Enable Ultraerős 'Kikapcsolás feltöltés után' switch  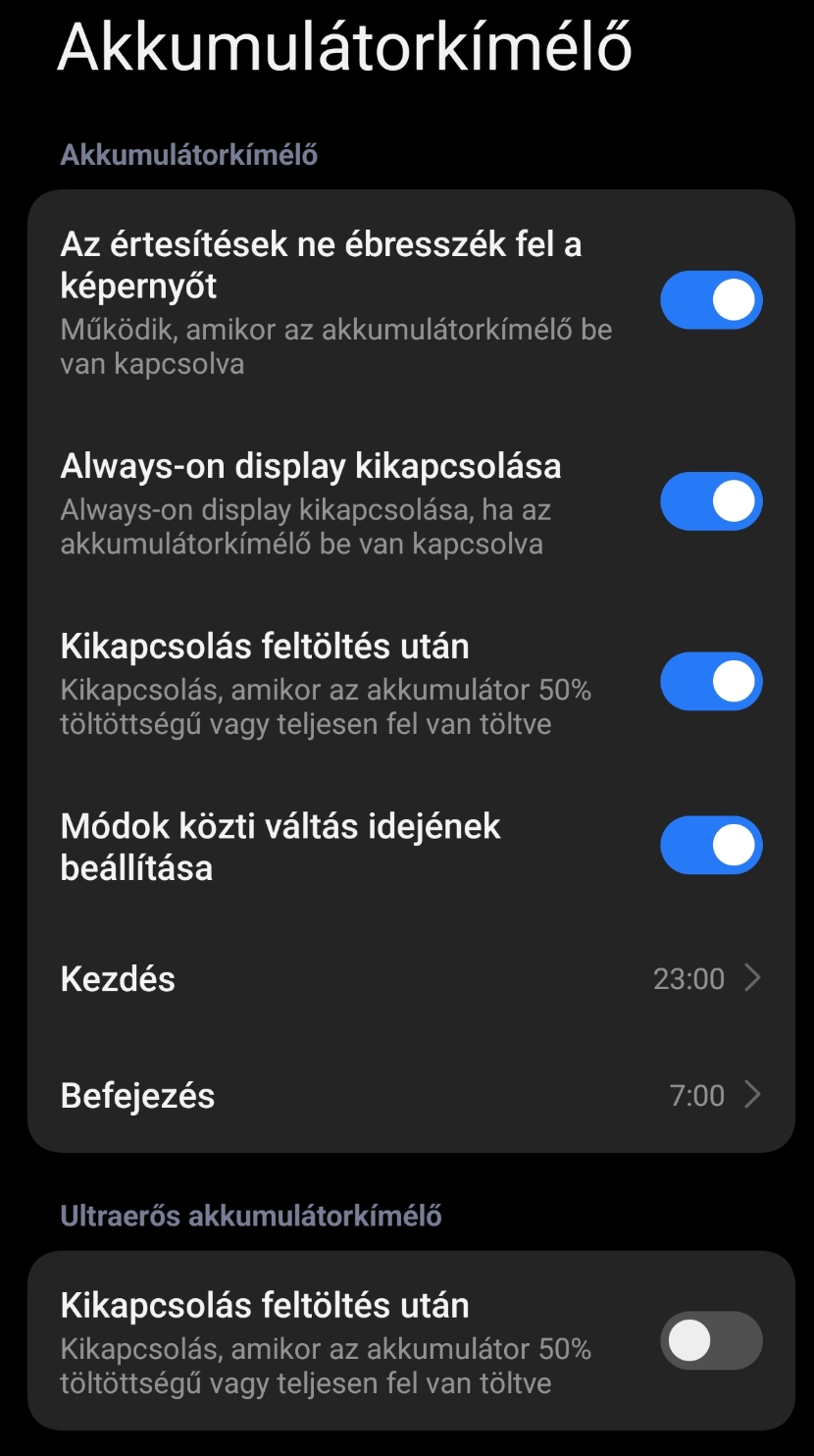[x=711, y=1340]
